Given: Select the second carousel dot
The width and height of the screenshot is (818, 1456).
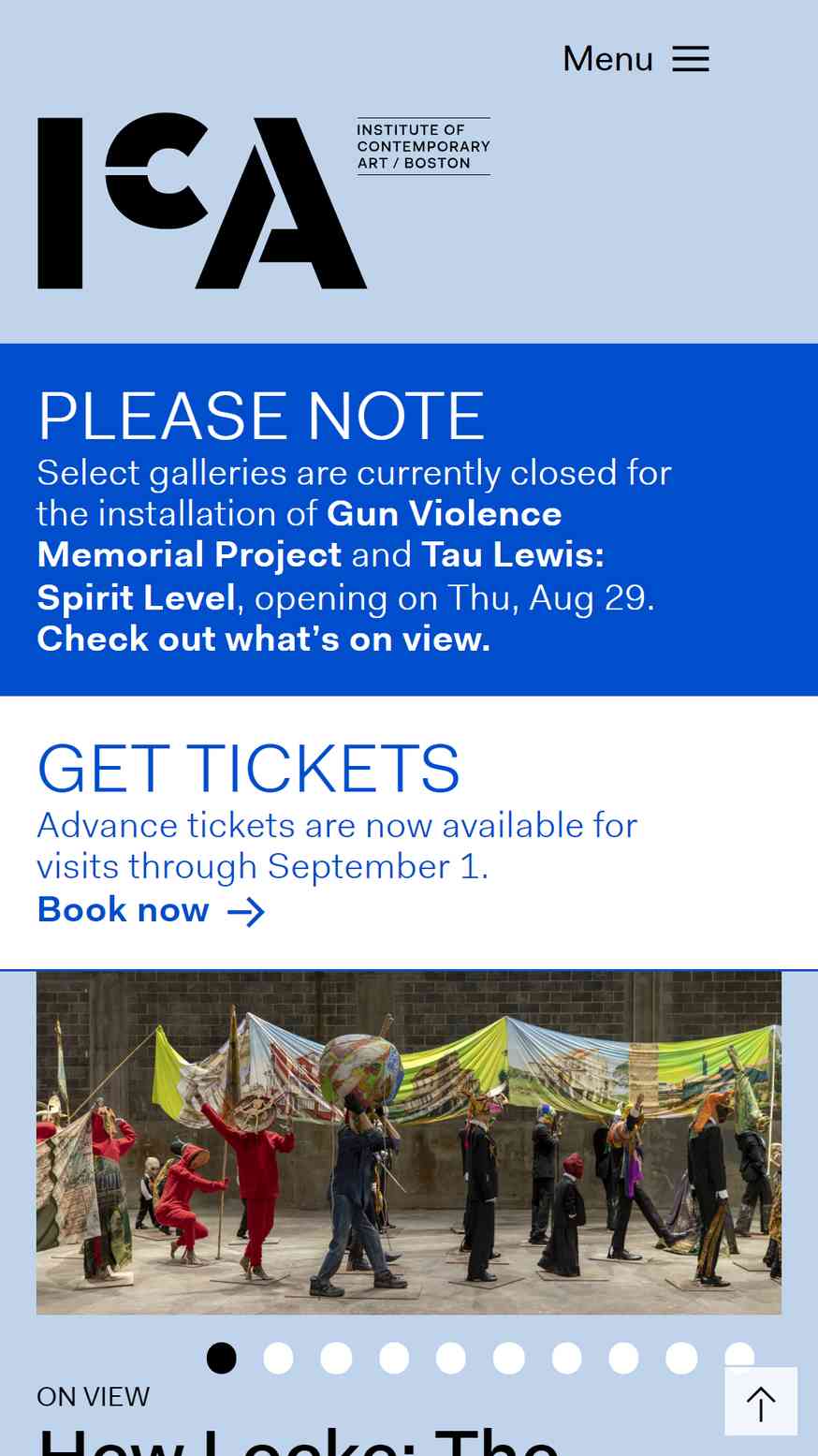Looking at the screenshot, I should tap(278, 1358).
